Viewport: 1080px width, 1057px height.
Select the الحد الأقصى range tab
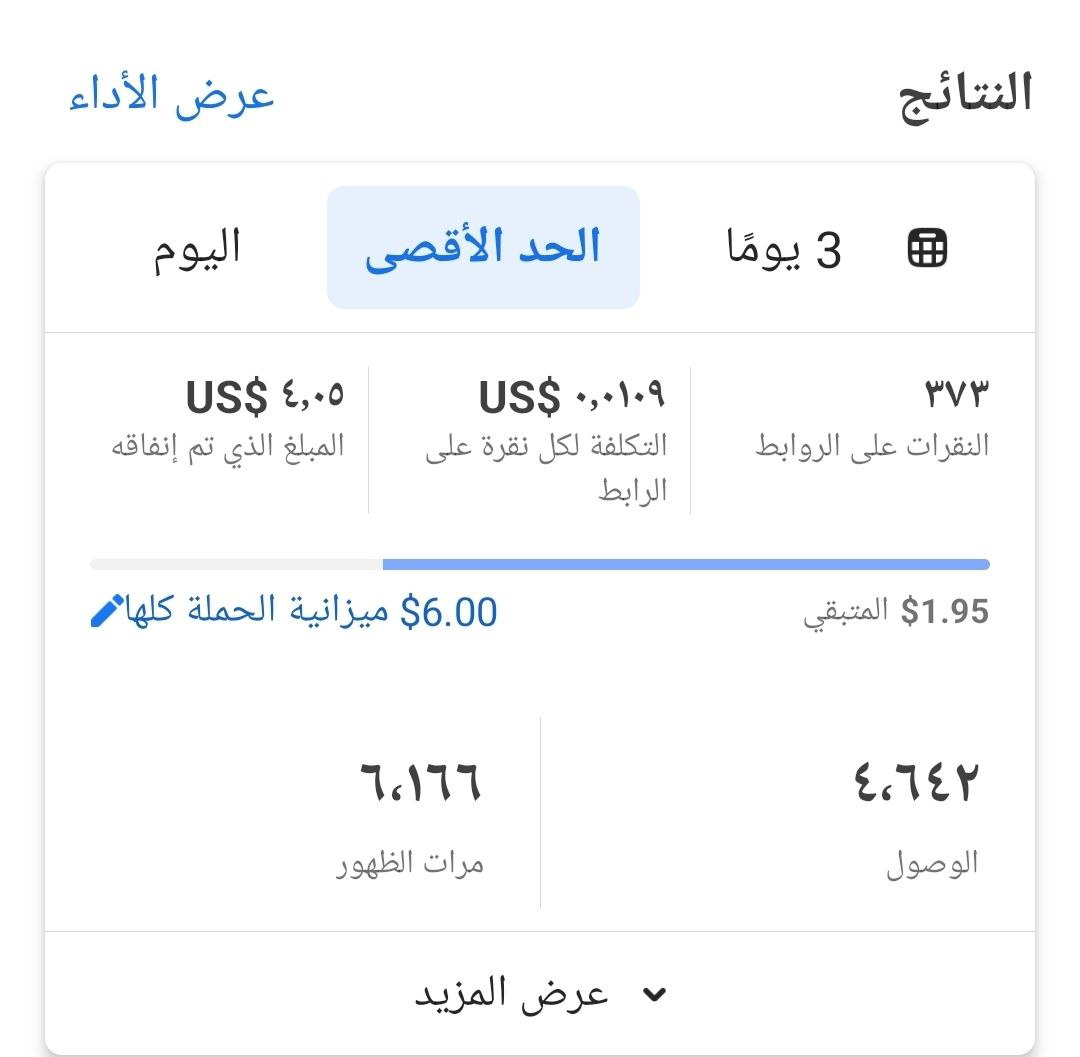(x=483, y=247)
